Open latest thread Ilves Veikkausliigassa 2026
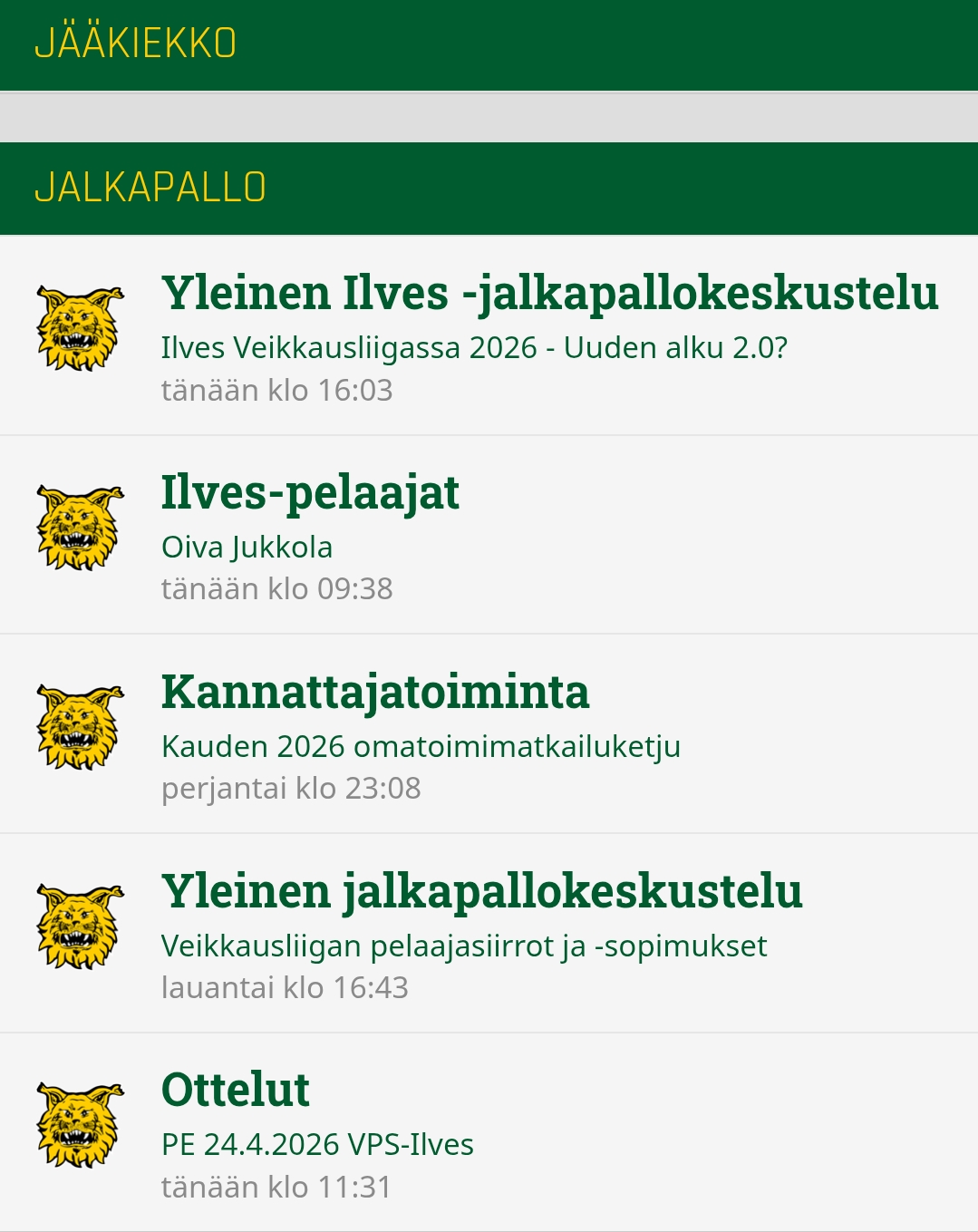The width and height of the screenshot is (978, 1232). pyautogui.click(x=474, y=347)
